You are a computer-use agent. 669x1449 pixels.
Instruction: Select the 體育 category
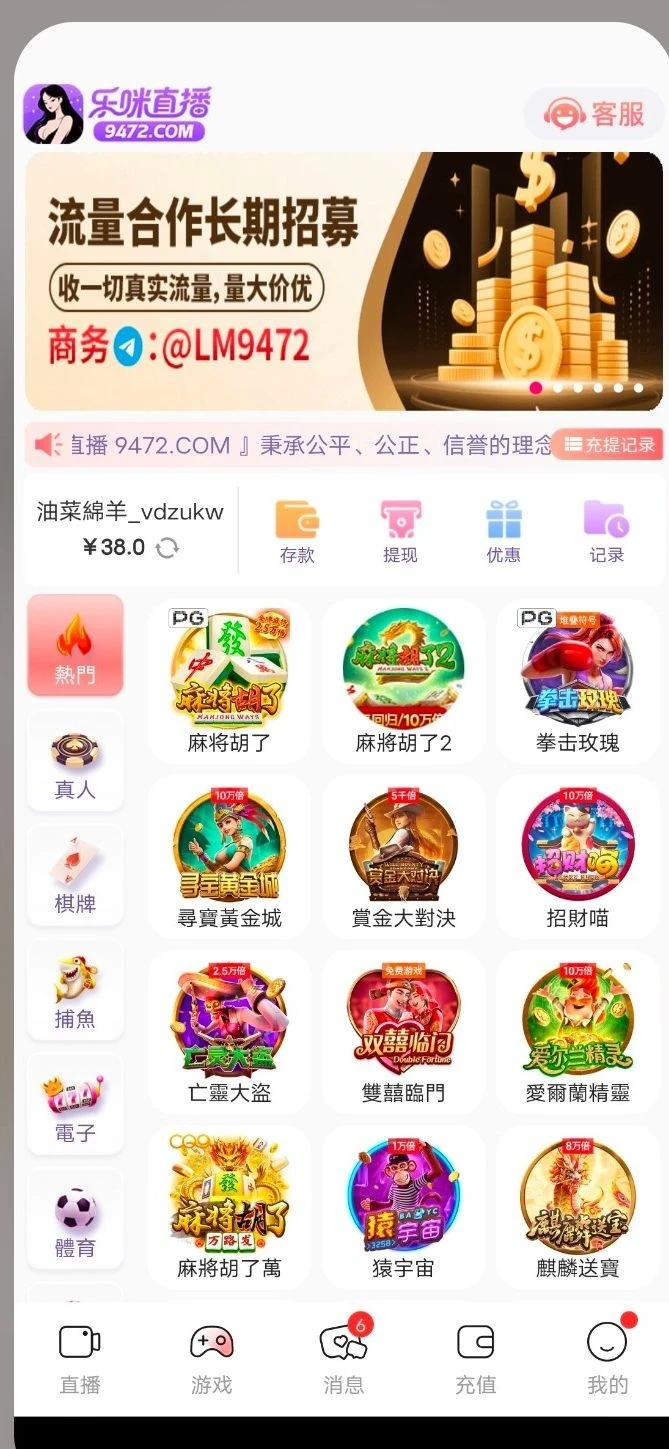click(x=75, y=1221)
